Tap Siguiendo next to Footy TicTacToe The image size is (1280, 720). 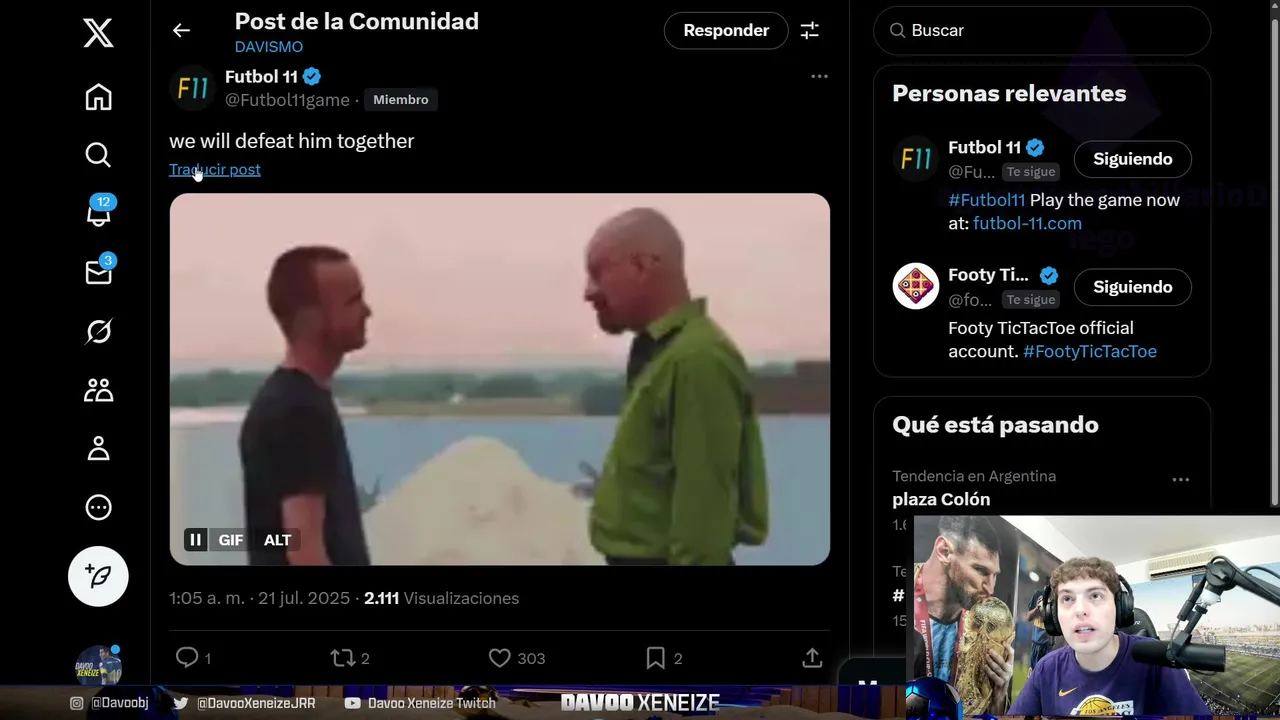(1132, 287)
